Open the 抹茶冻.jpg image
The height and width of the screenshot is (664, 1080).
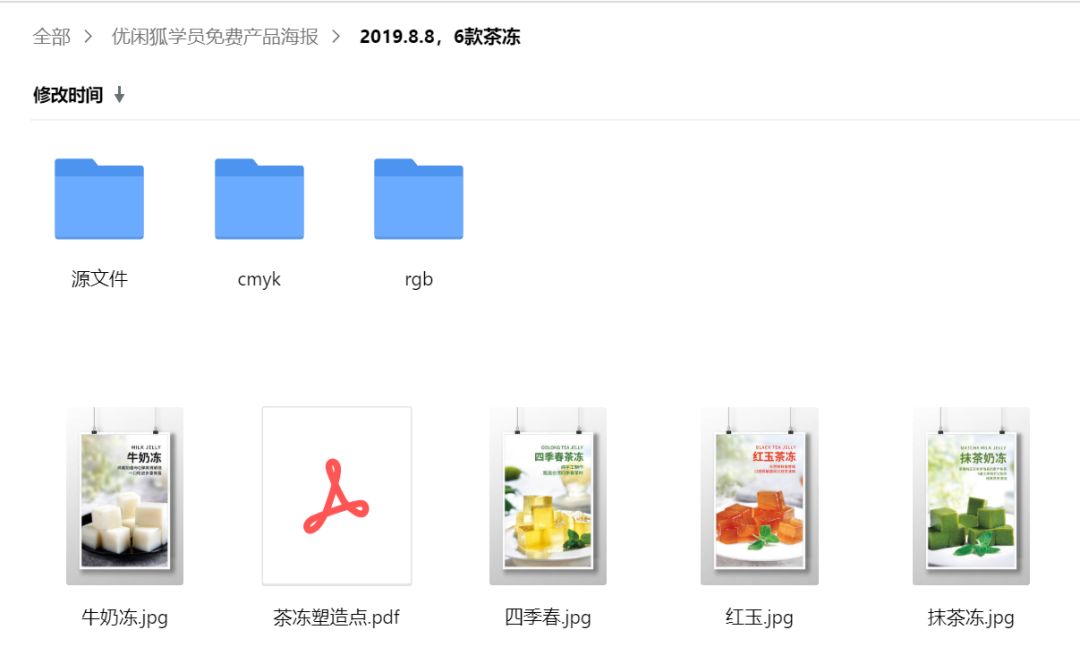coord(971,497)
